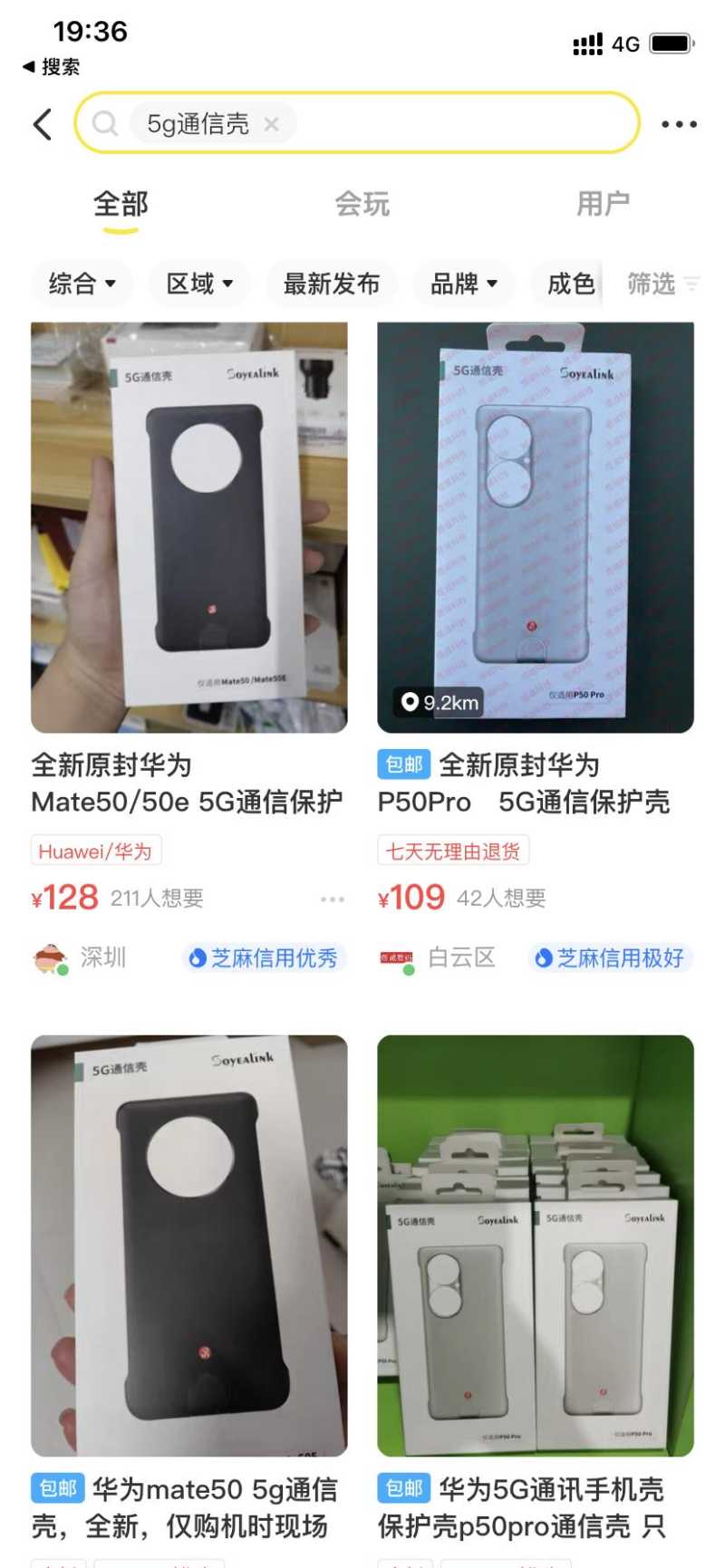The image size is (725, 1568).
Task: Clear the 5g通信壳 search chip
Action: (271, 124)
